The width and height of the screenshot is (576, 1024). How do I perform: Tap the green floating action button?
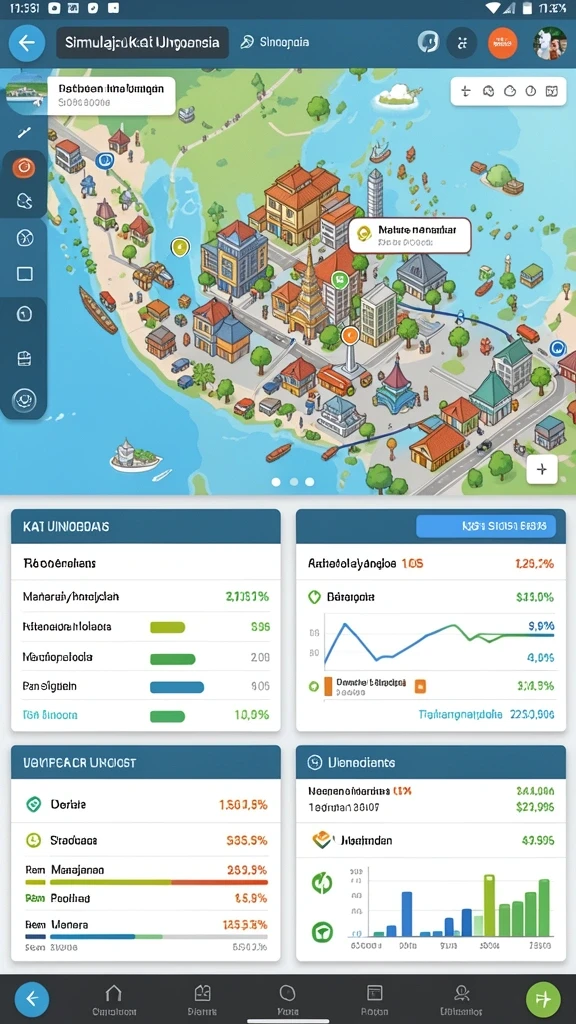543,999
